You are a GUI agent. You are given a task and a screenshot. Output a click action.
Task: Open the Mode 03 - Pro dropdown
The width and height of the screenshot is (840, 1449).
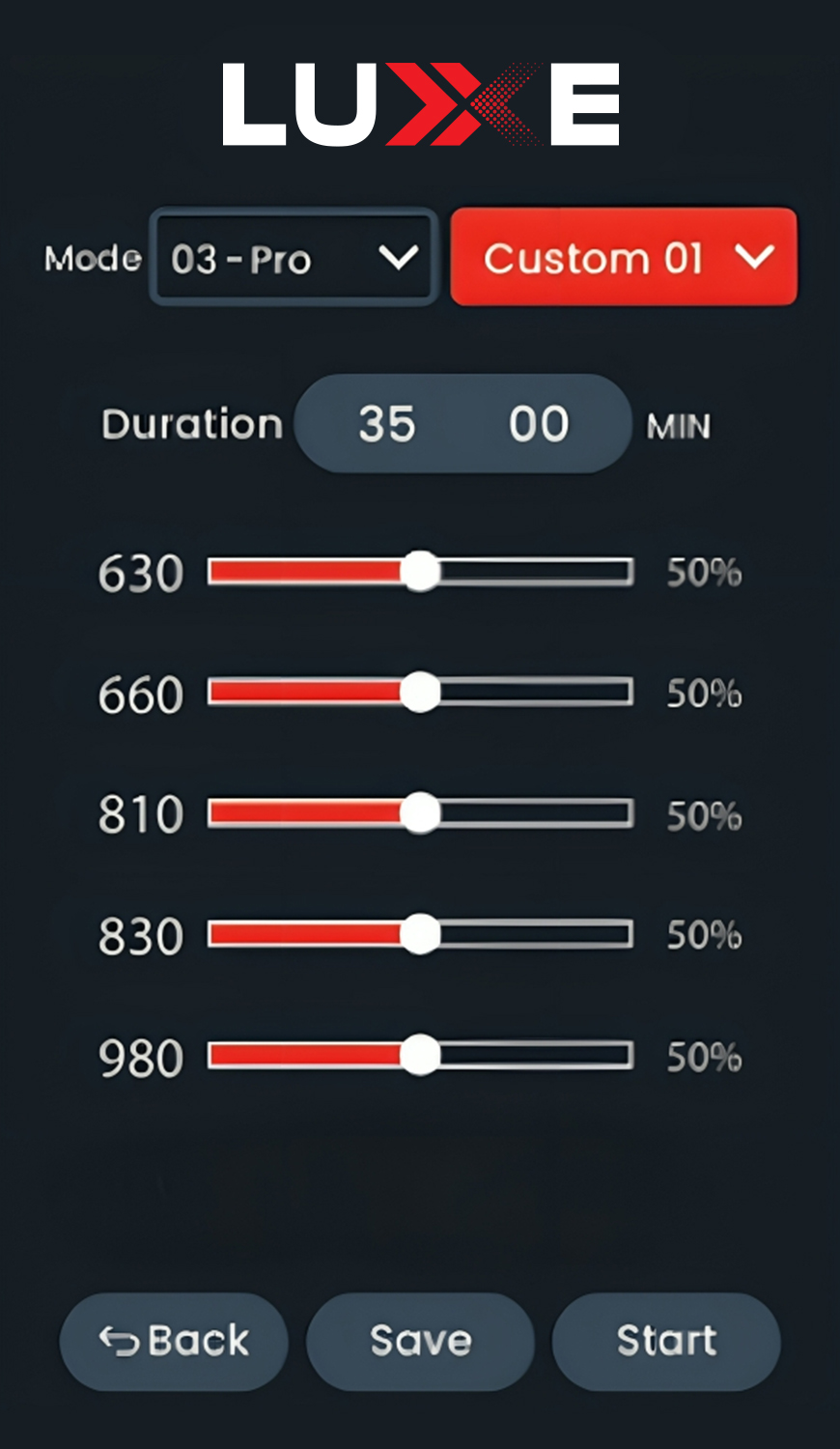tap(294, 258)
